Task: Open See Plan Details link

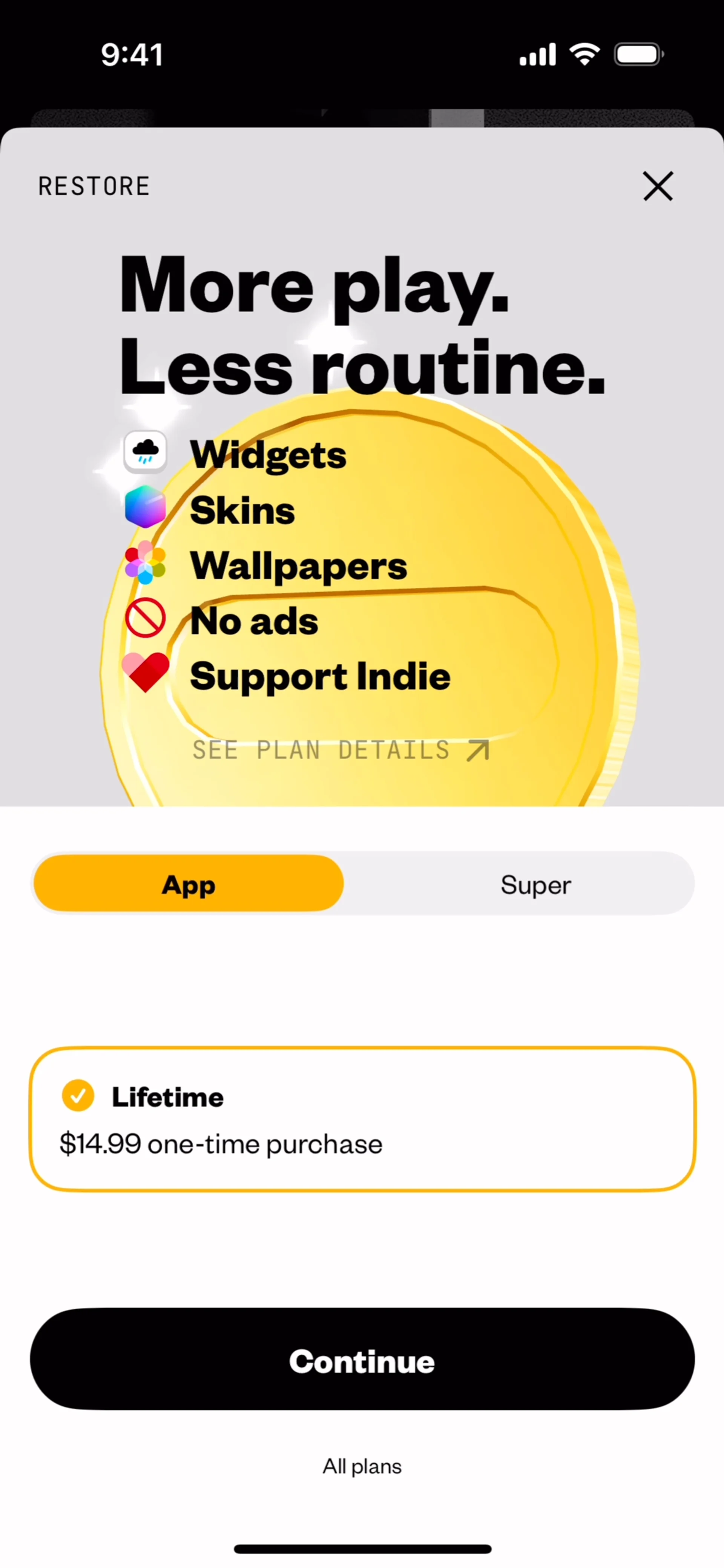Action: point(341,750)
